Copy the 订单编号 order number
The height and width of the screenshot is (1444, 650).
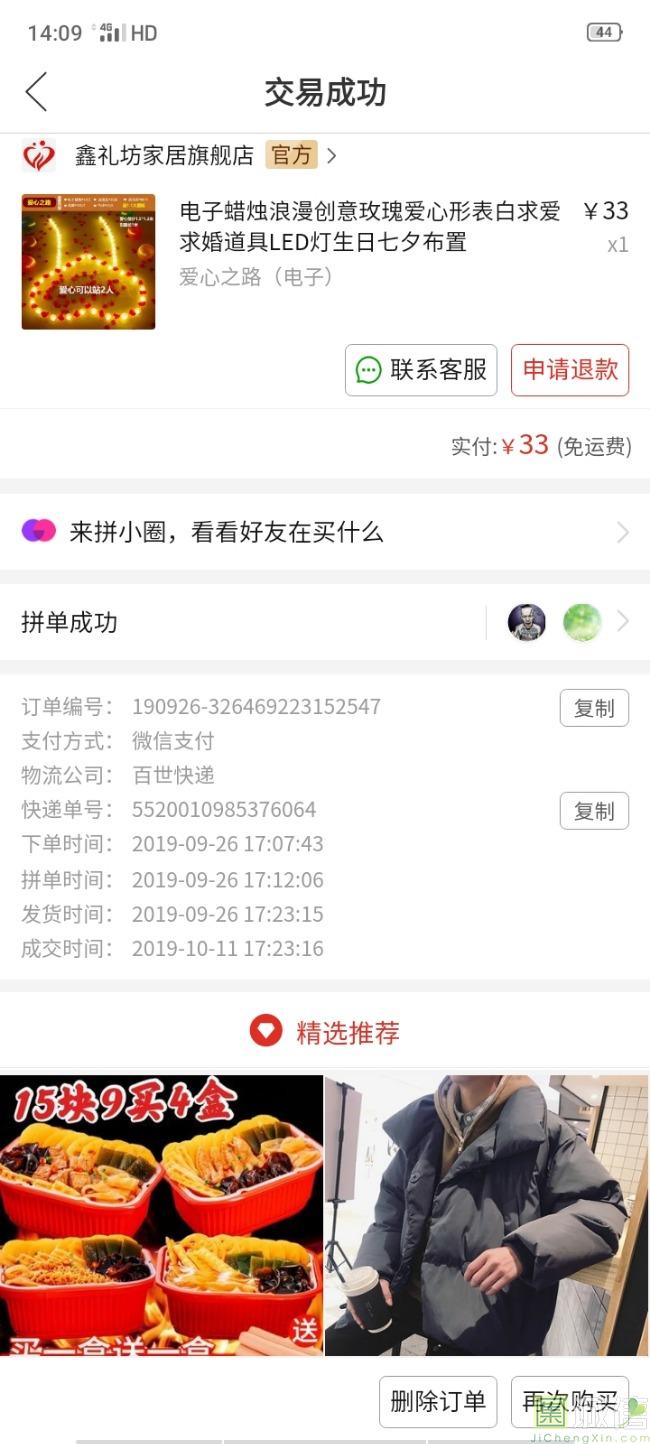(594, 708)
